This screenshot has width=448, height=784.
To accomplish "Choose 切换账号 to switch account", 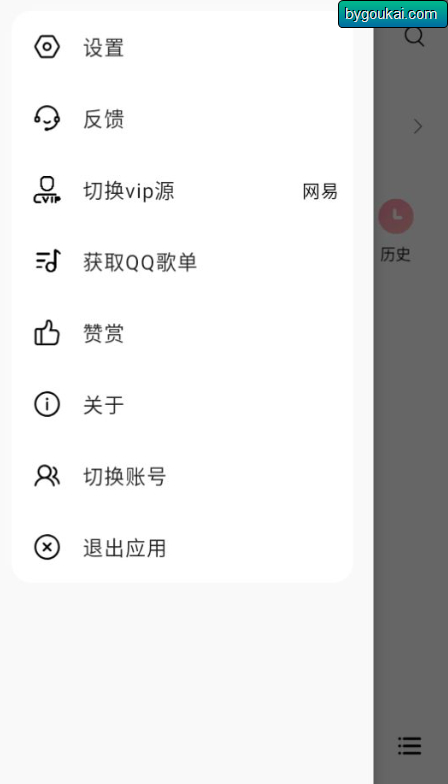I will click(182, 476).
